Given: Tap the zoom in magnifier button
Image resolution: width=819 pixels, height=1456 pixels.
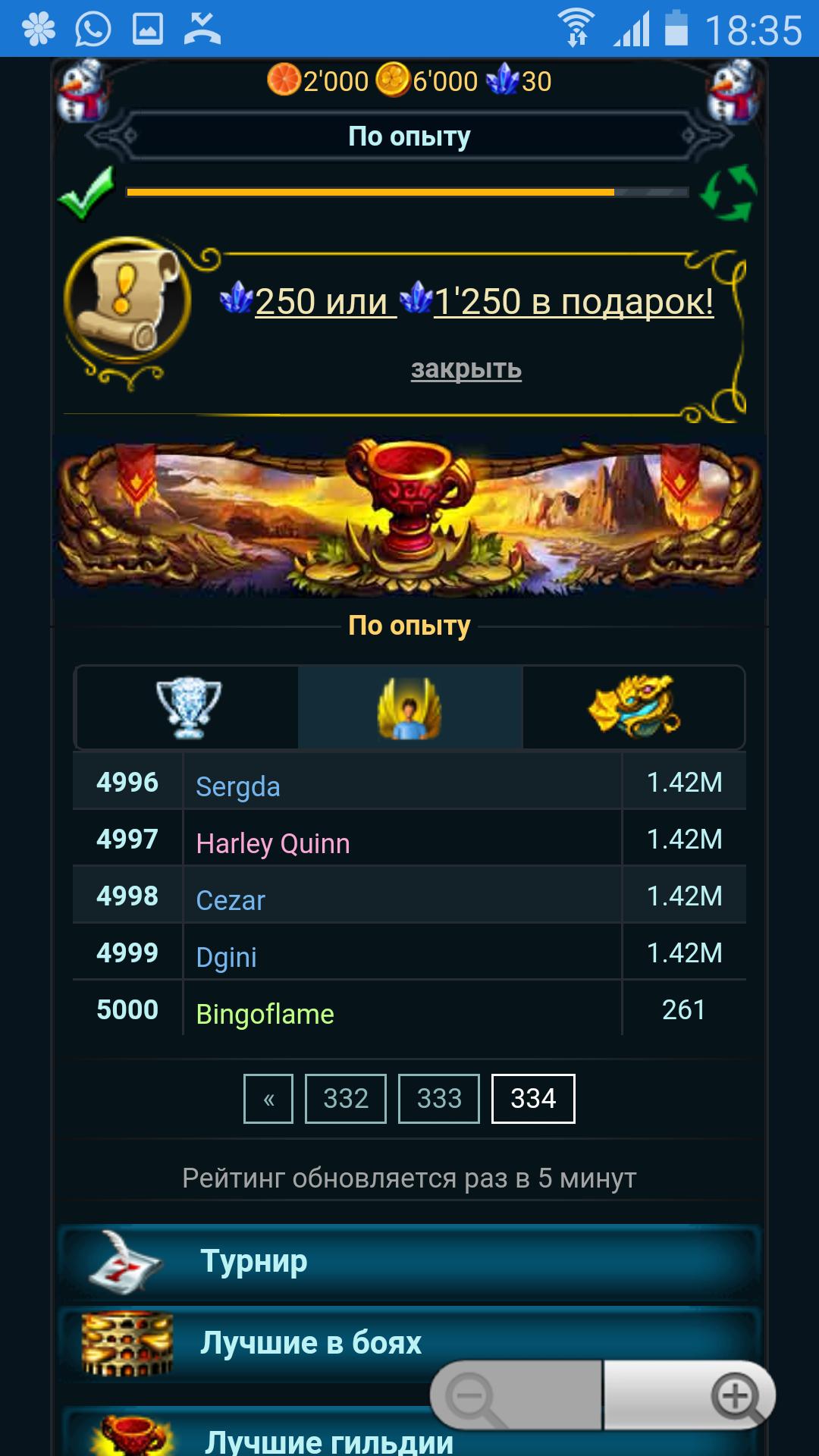Looking at the screenshot, I should pos(736,1396).
